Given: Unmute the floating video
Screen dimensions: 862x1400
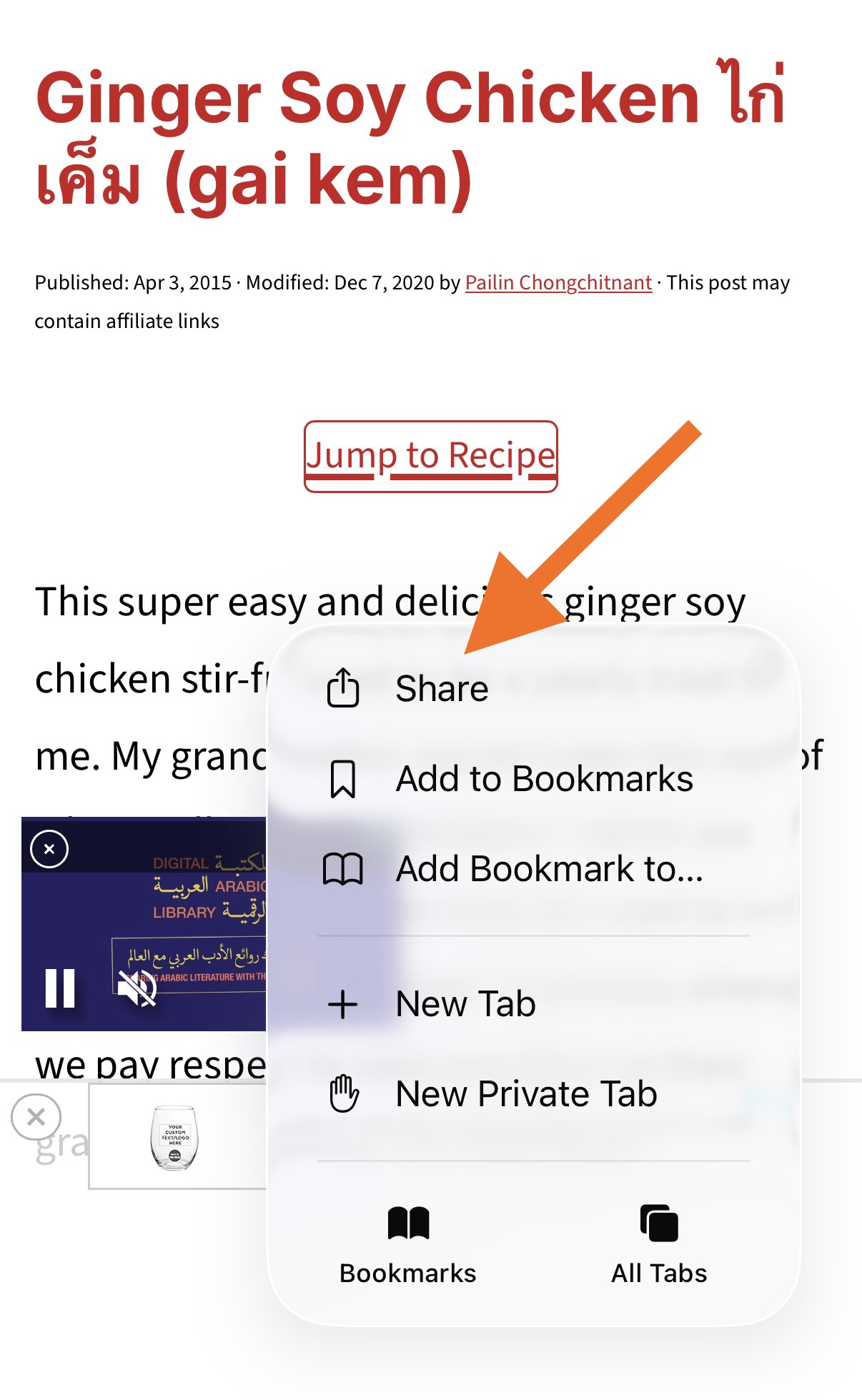Looking at the screenshot, I should [137, 988].
